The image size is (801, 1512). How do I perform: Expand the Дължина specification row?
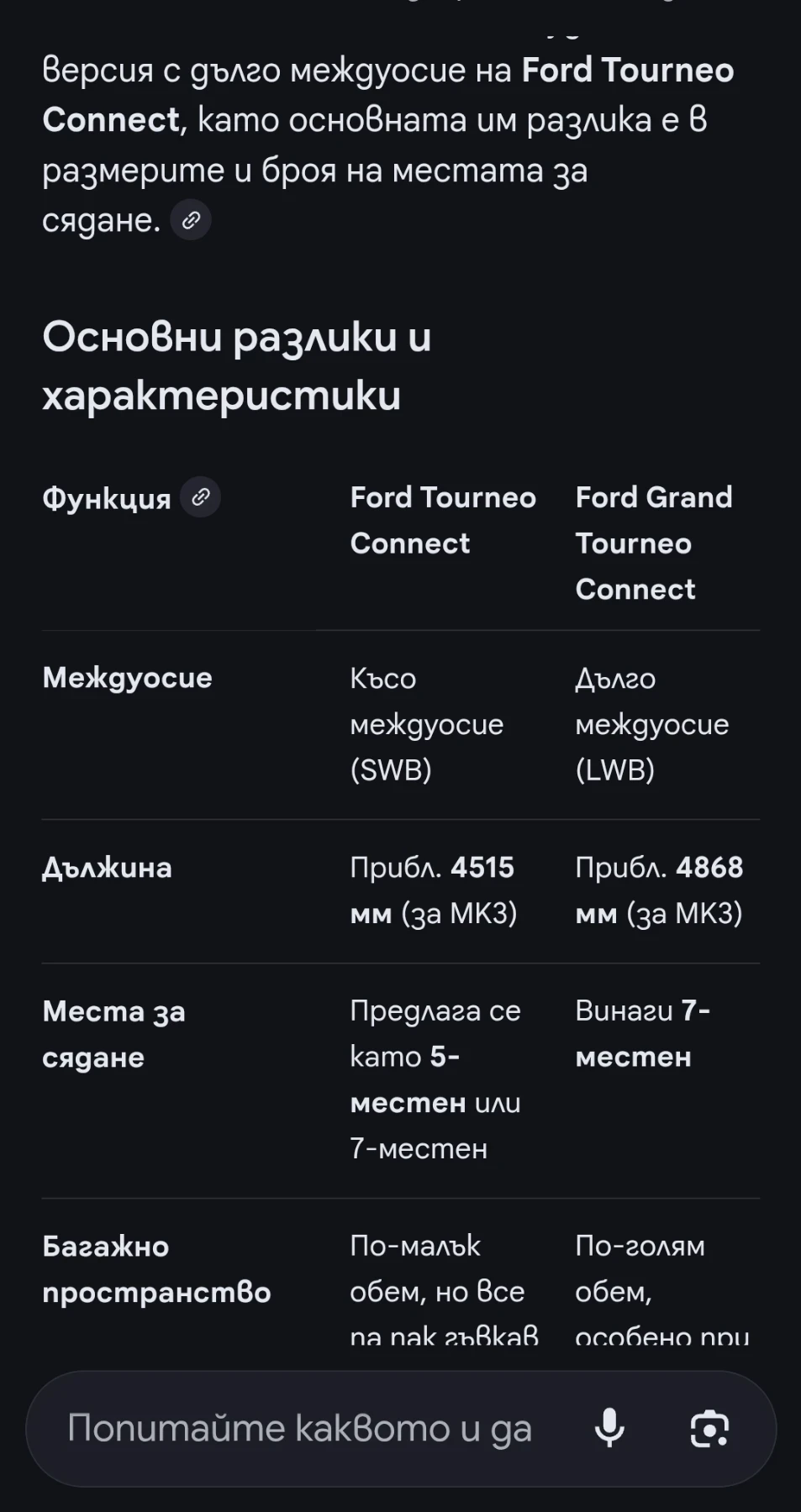(105, 868)
